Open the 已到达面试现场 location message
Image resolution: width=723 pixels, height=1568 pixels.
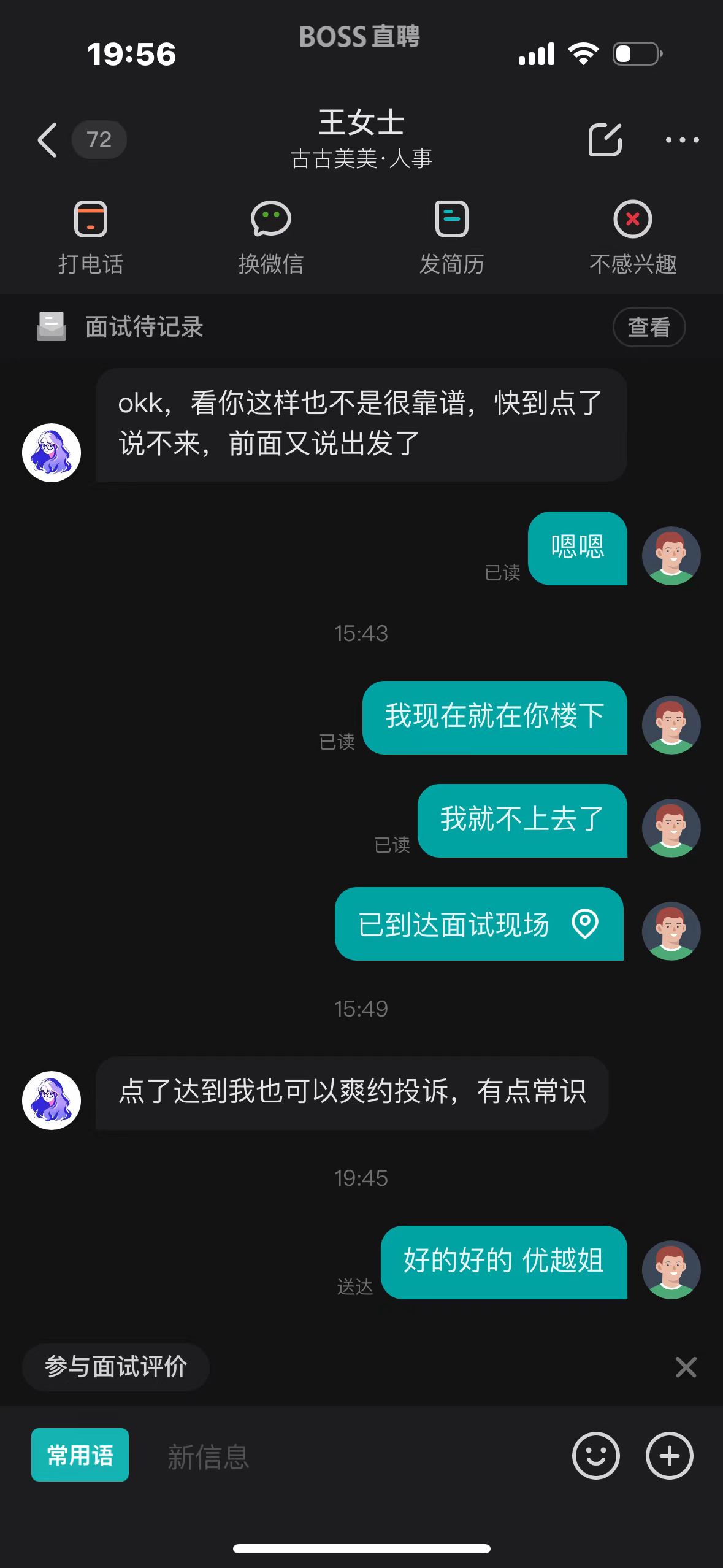tap(479, 924)
